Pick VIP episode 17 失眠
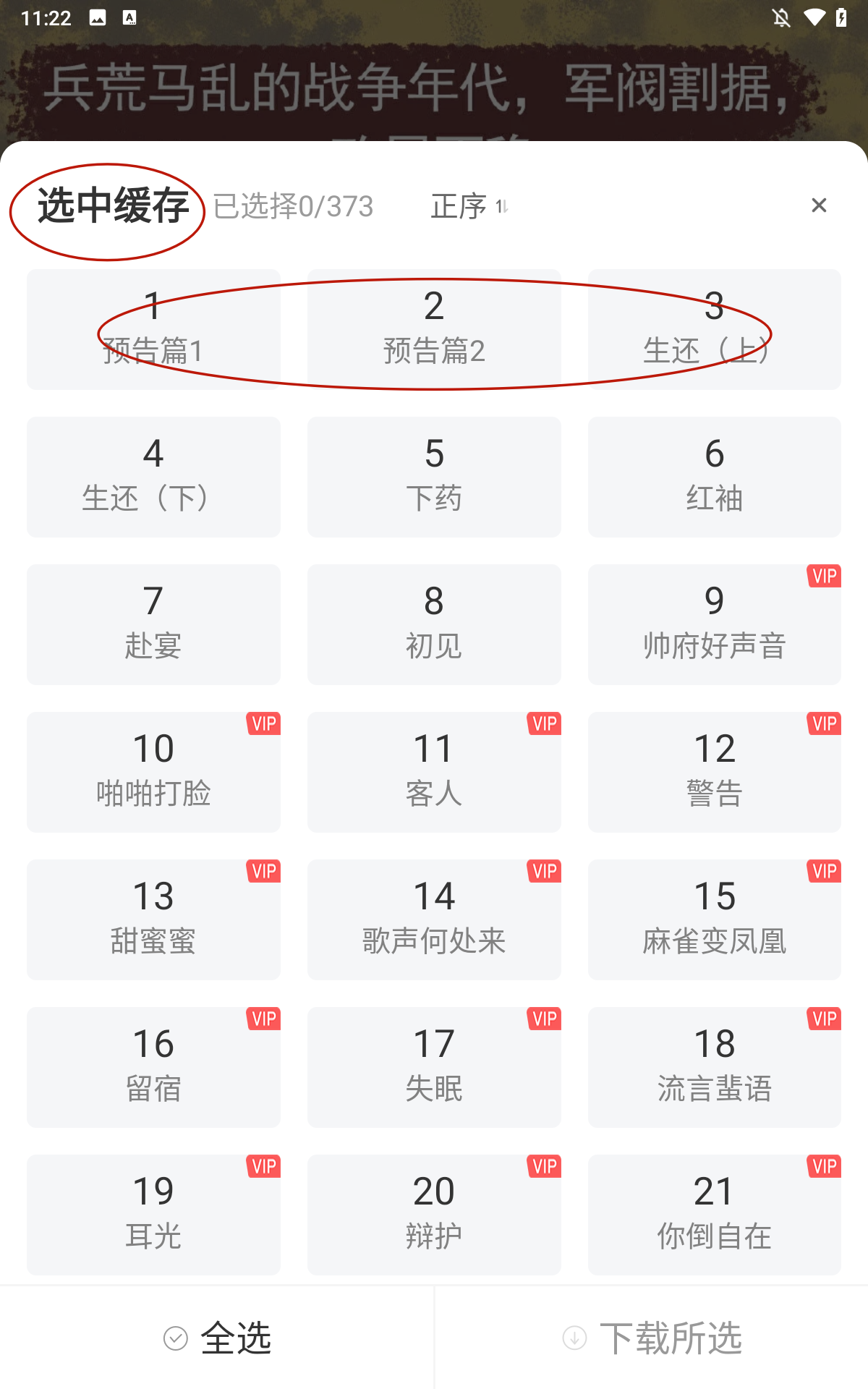The width and height of the screenshot is (868, 1389). tap(434, 1067)
